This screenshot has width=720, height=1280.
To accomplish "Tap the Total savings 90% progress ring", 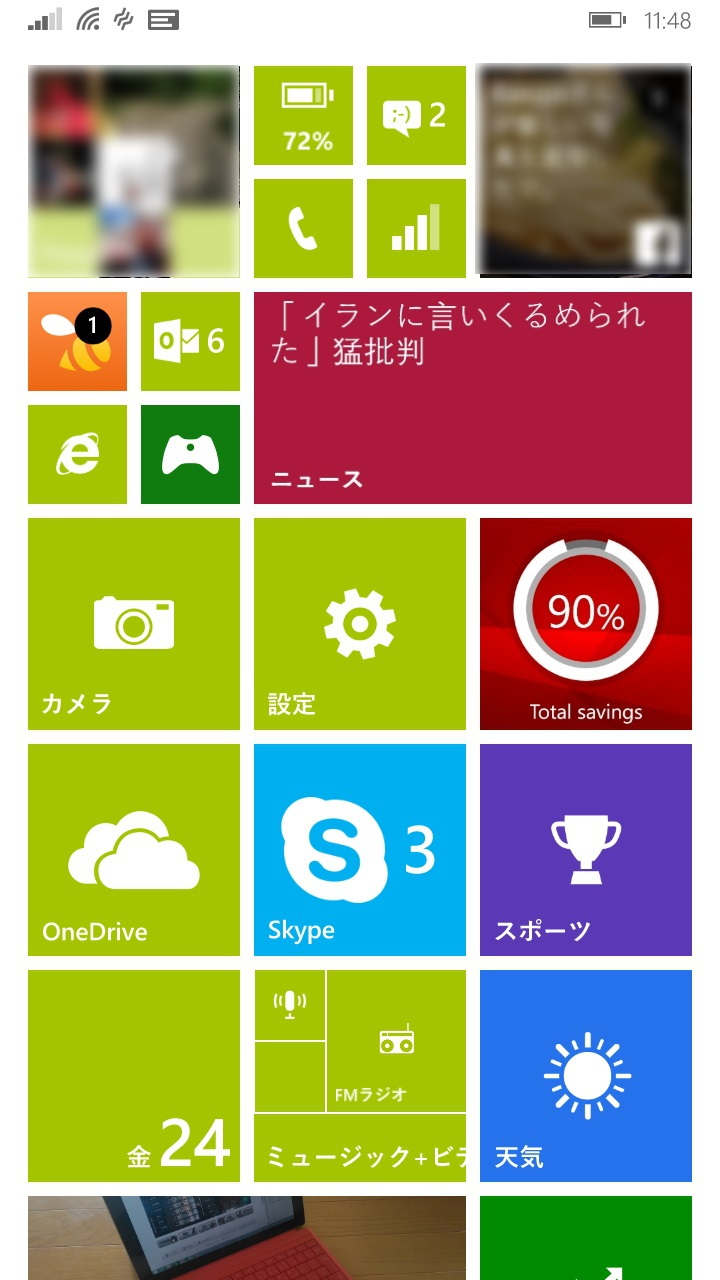I will coord(585,622).
